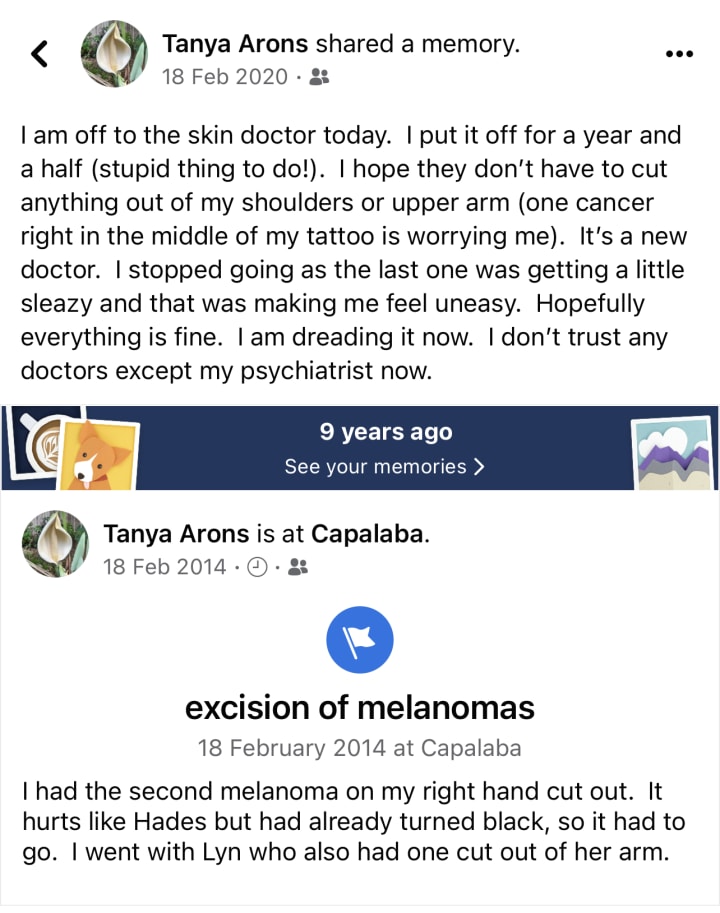The height and width of the screenshot is (913, 720).
Task: Open the Capalaba location page
Action: (369, 534)
